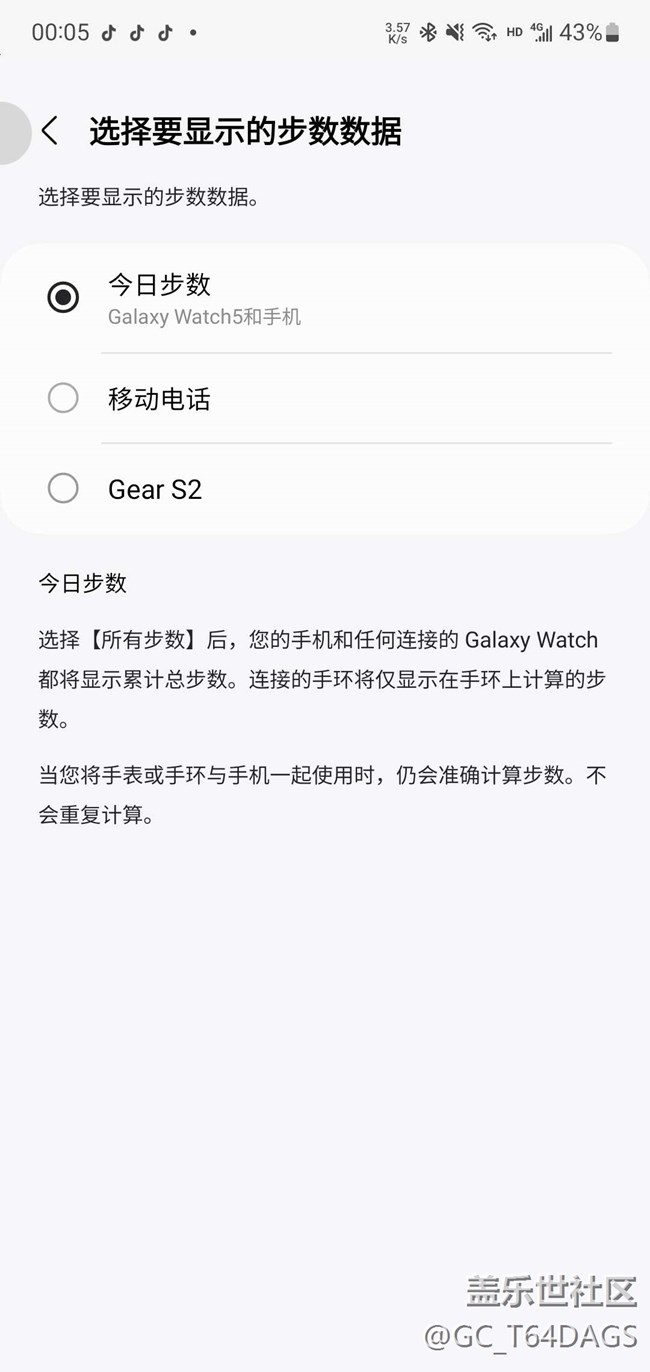650x1372 pixels.
Task: Go back using the top-left arrow
Action: click(50, 131)
